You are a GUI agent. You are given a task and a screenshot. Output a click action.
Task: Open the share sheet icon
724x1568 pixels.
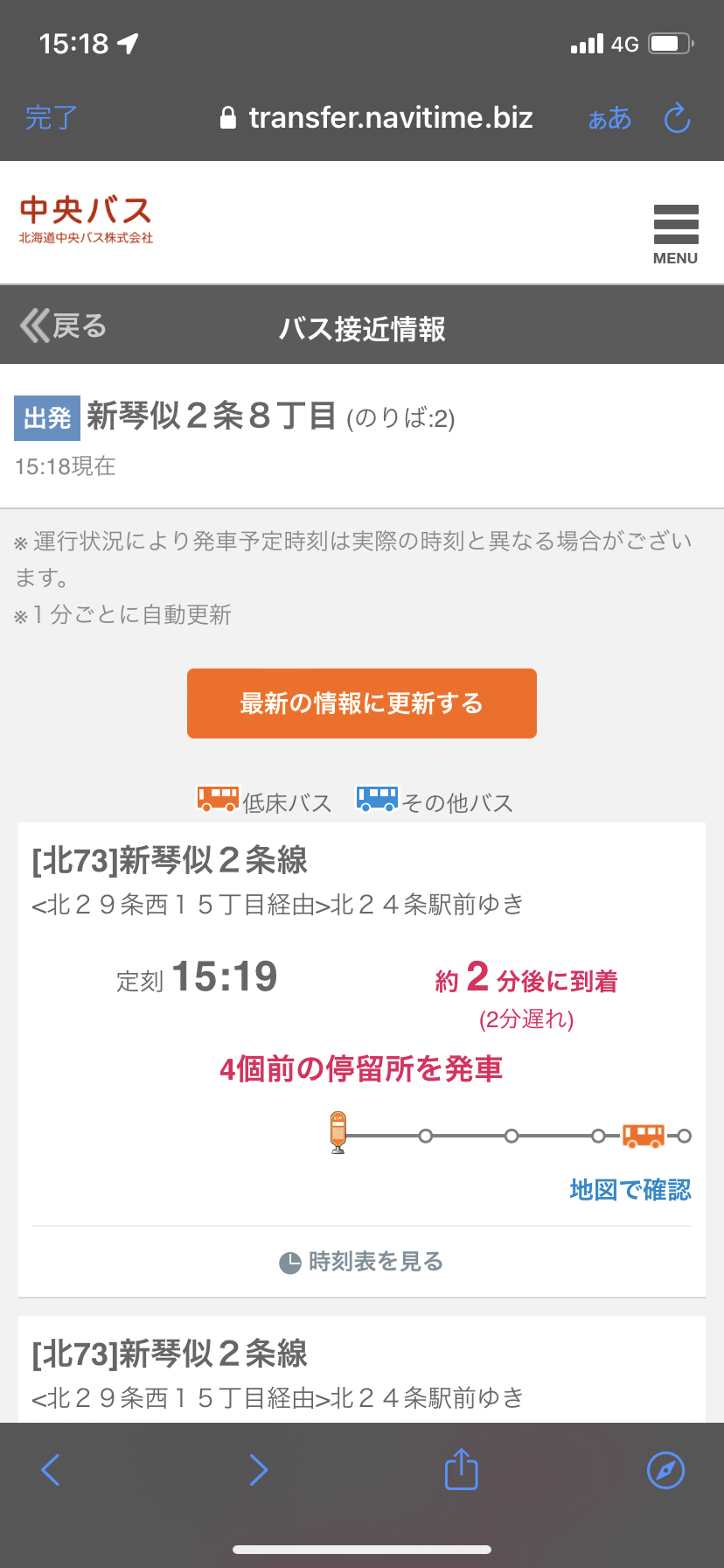[462, 1469]
